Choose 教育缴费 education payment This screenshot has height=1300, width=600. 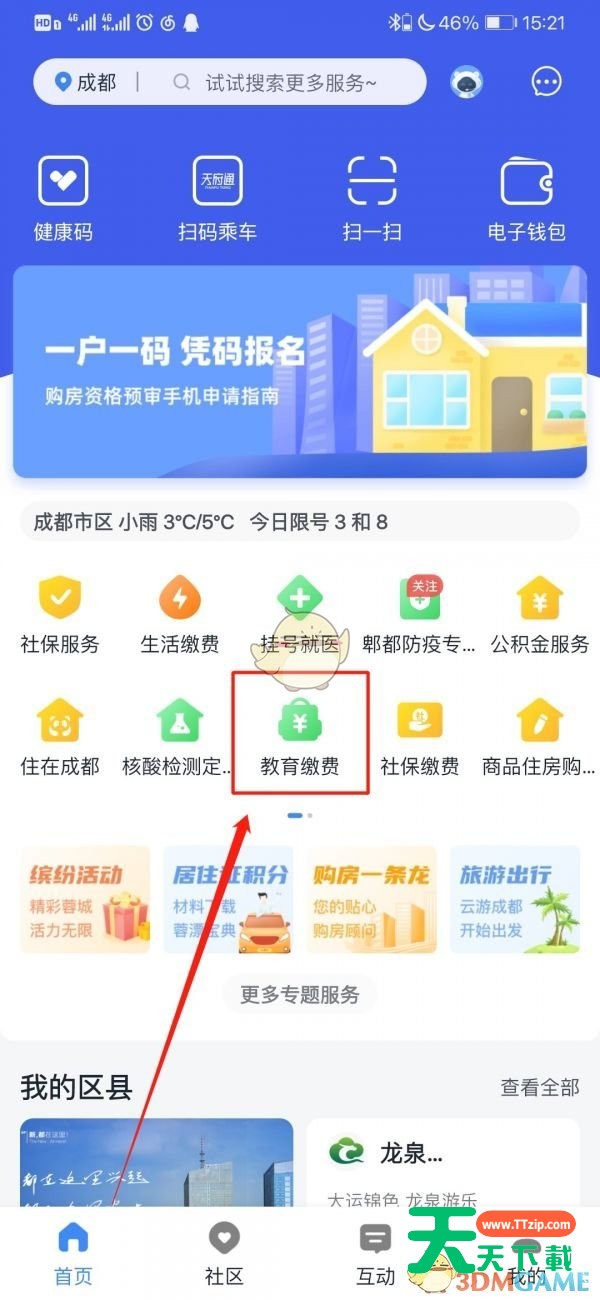(x=300, y=737)
